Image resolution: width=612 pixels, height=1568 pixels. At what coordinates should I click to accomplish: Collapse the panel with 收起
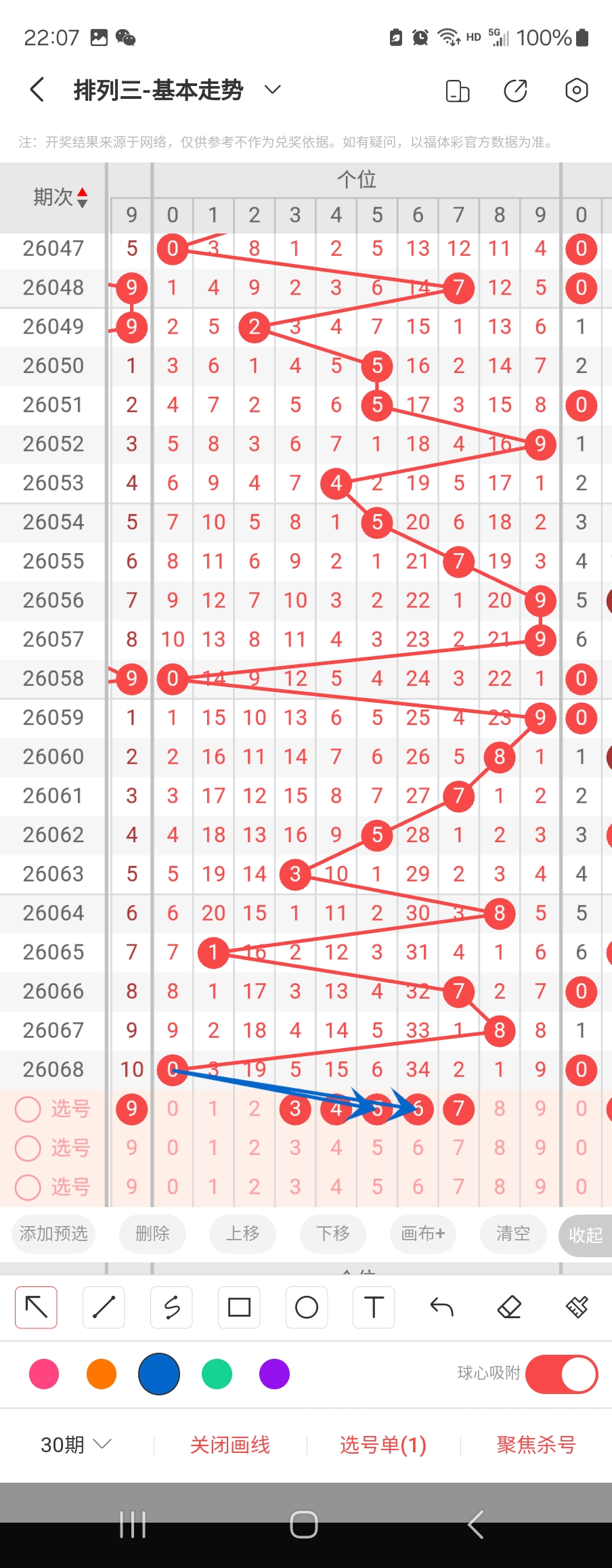pos(586,1236)
